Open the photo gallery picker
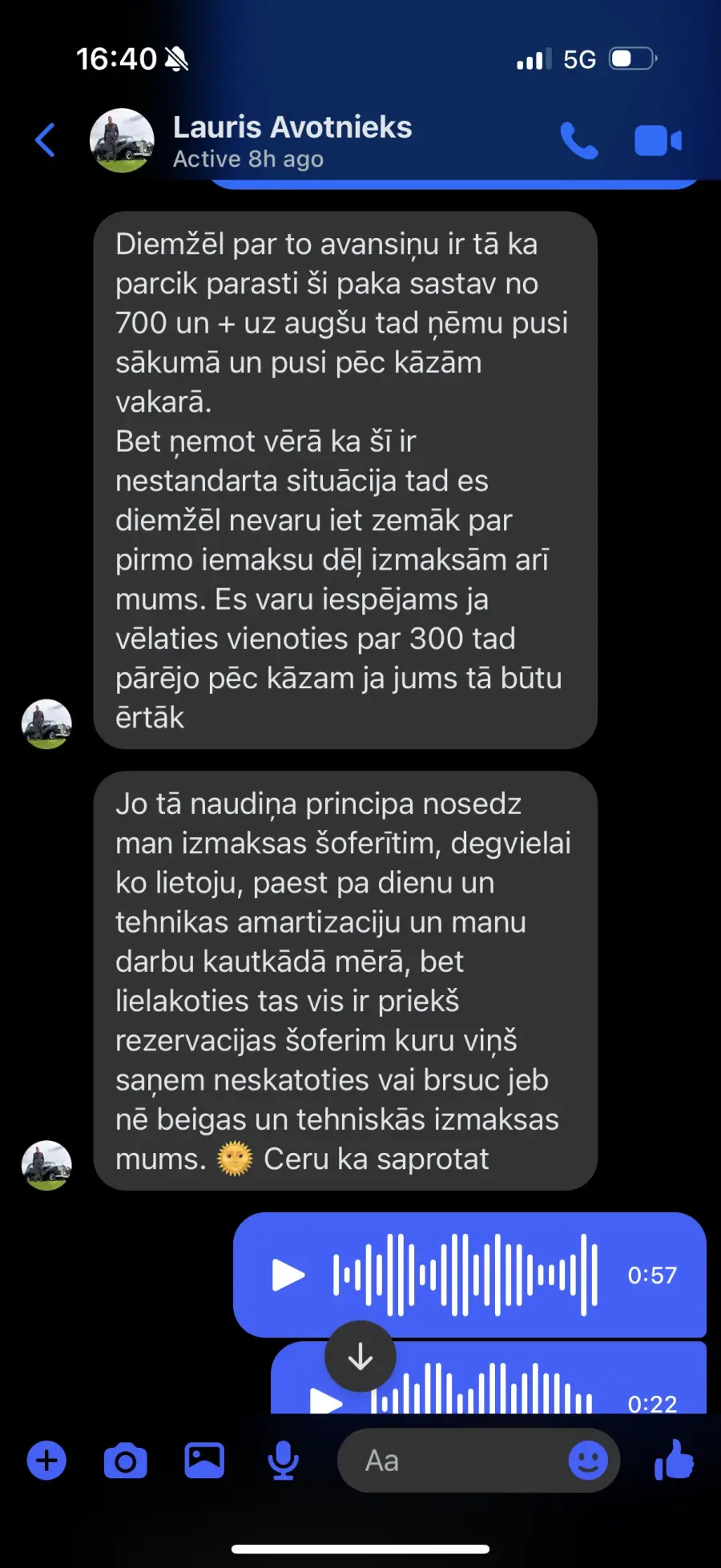 pos(204,1461)
